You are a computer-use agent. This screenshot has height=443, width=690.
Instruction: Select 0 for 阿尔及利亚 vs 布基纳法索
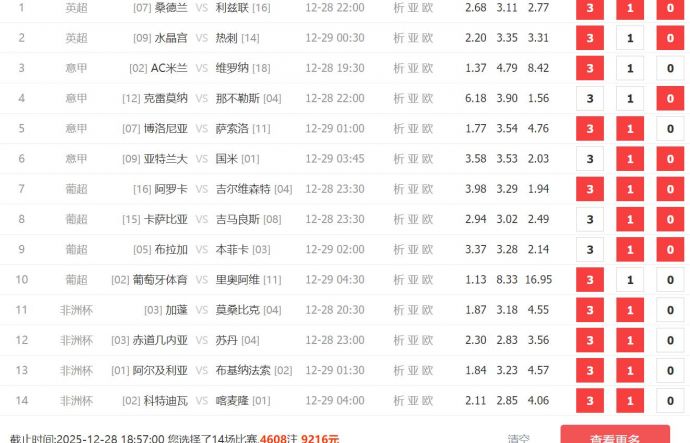670,371
